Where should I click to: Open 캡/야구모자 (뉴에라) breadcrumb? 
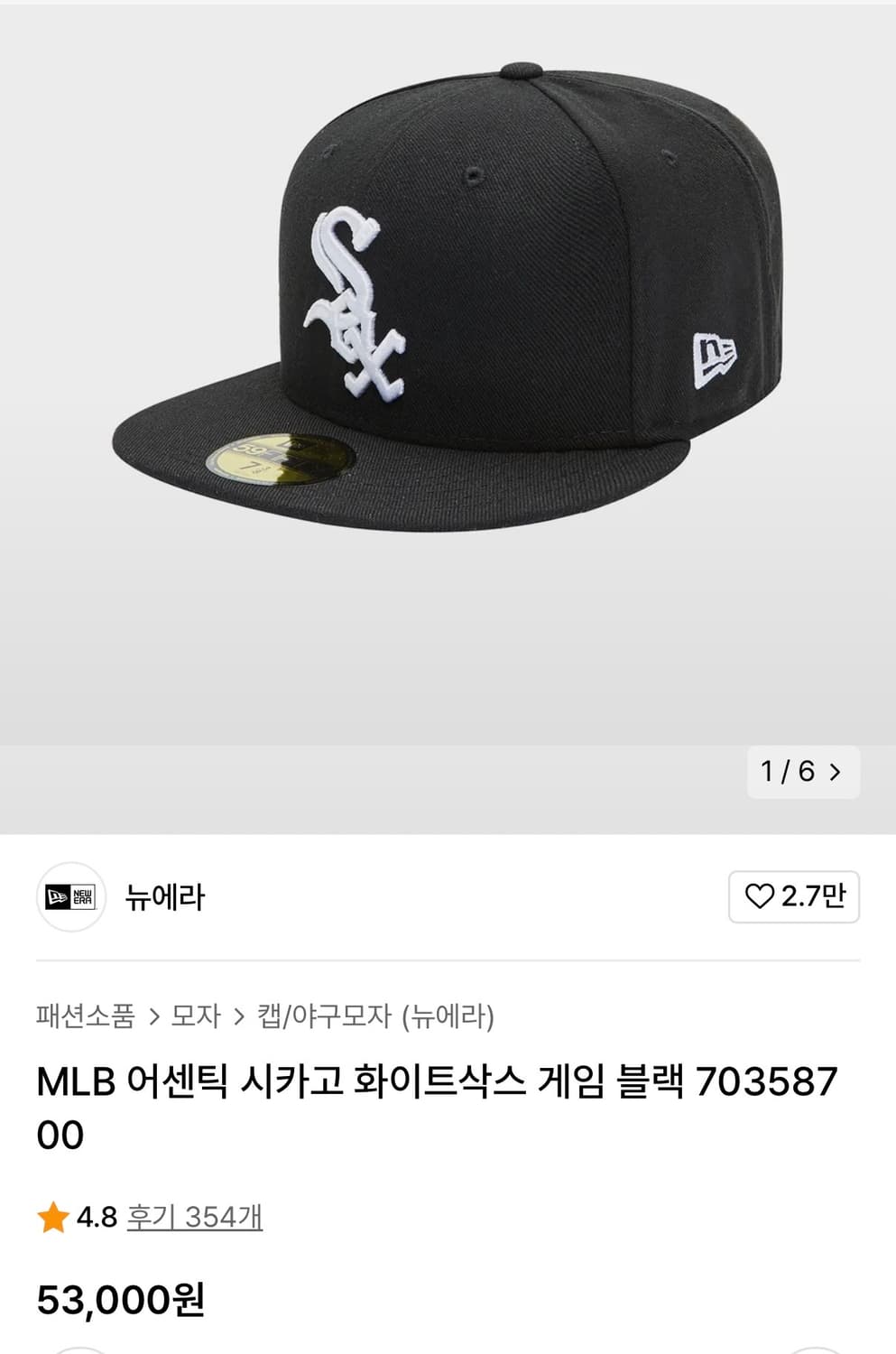[375, 1016]
